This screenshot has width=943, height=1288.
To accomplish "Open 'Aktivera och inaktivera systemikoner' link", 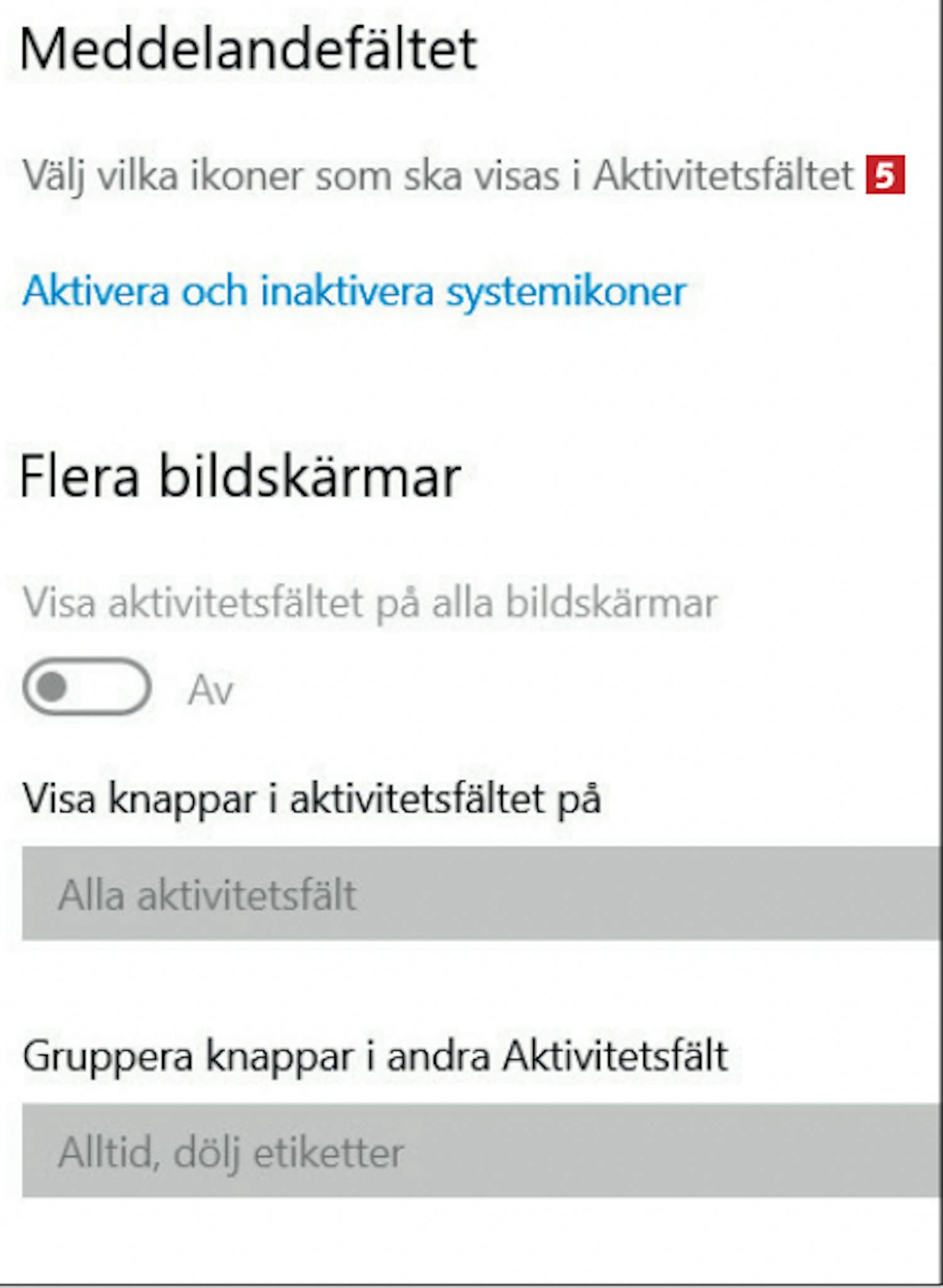I will (x=354, y=292).
